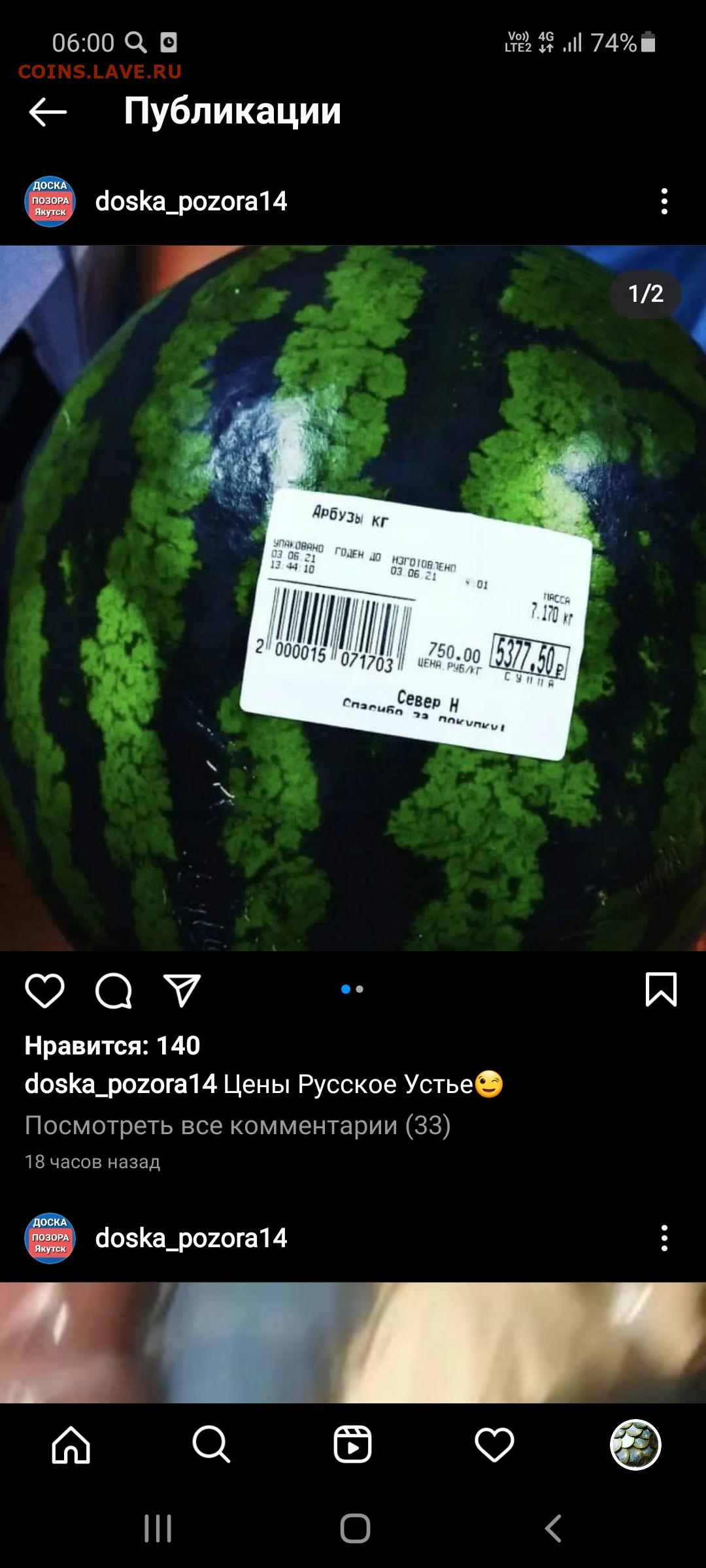Open overflow menu on the second post
Image resolution: width=706 pixels, height=1568 pixels.
664,1238
